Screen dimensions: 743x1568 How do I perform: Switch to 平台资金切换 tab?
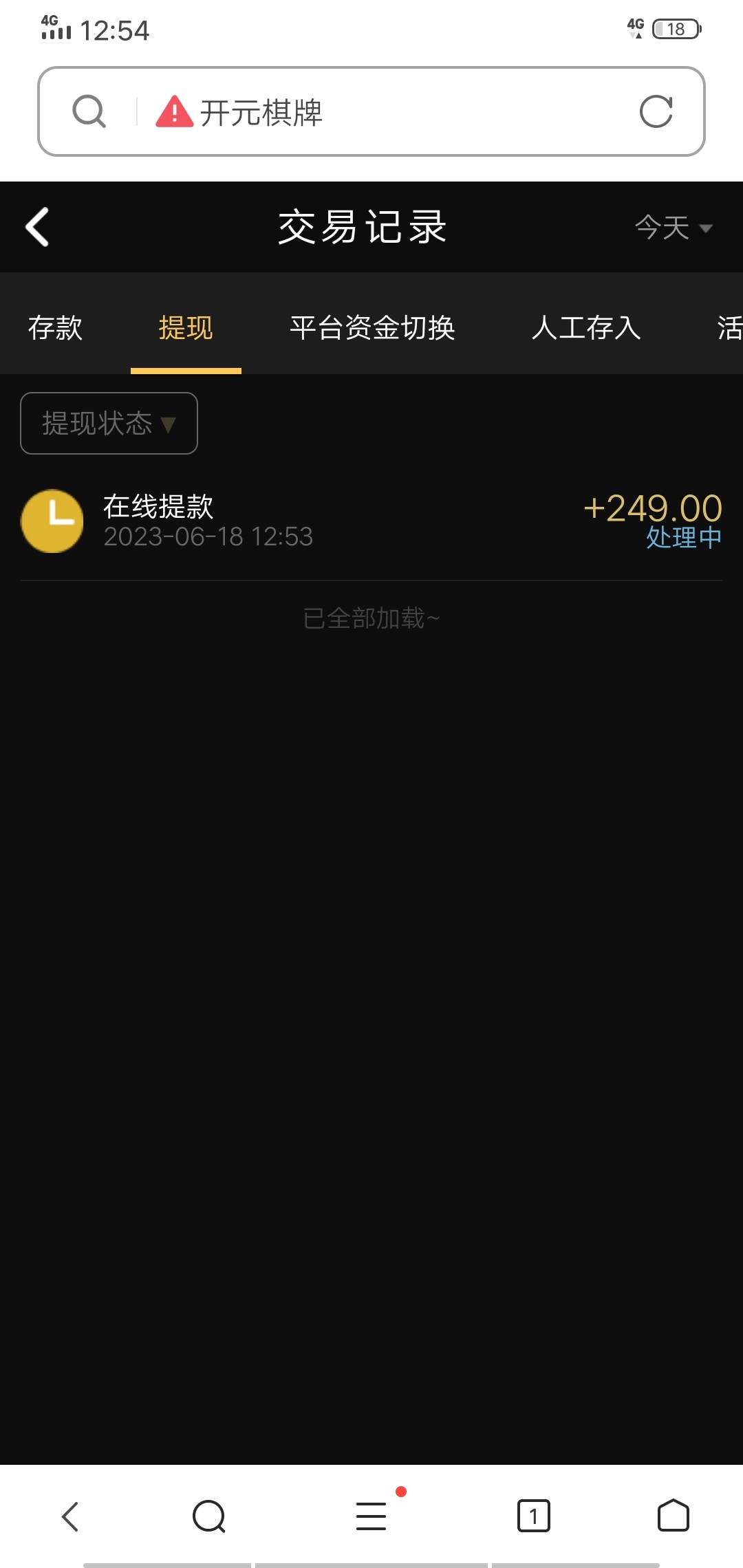pos(372,327)
